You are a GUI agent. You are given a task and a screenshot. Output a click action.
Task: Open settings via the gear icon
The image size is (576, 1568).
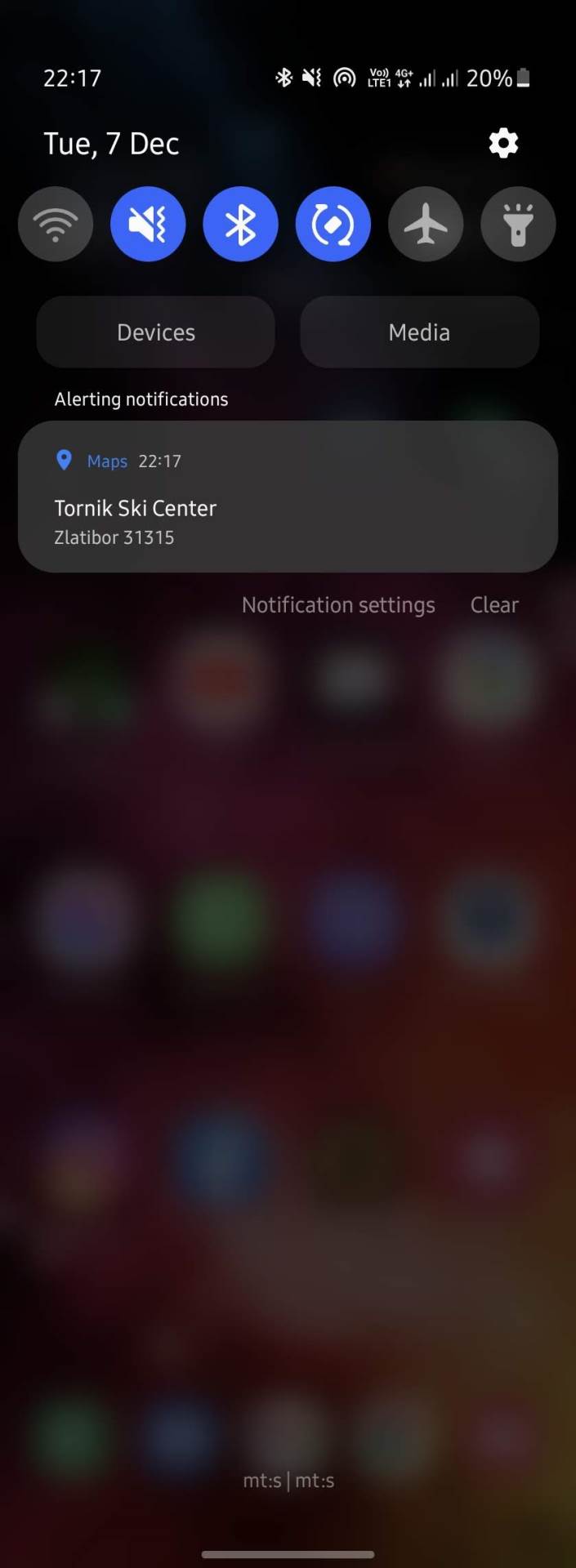(503, 143)
